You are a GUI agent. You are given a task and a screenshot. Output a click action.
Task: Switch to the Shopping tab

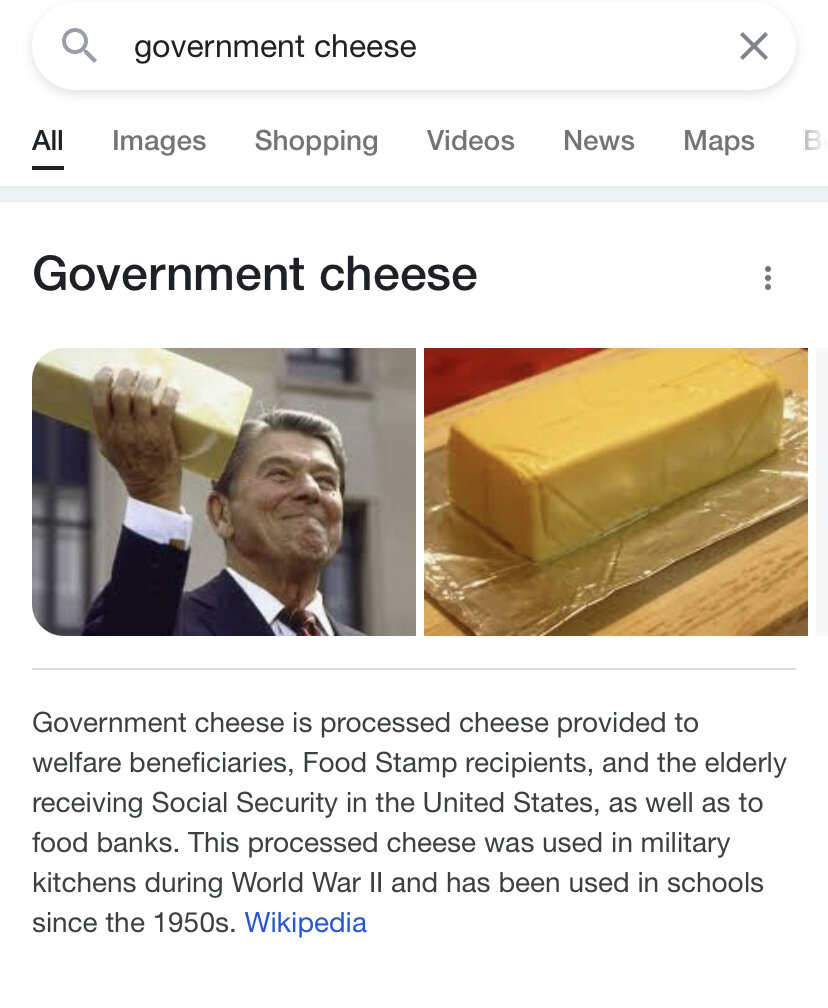(x=316, y=141)
